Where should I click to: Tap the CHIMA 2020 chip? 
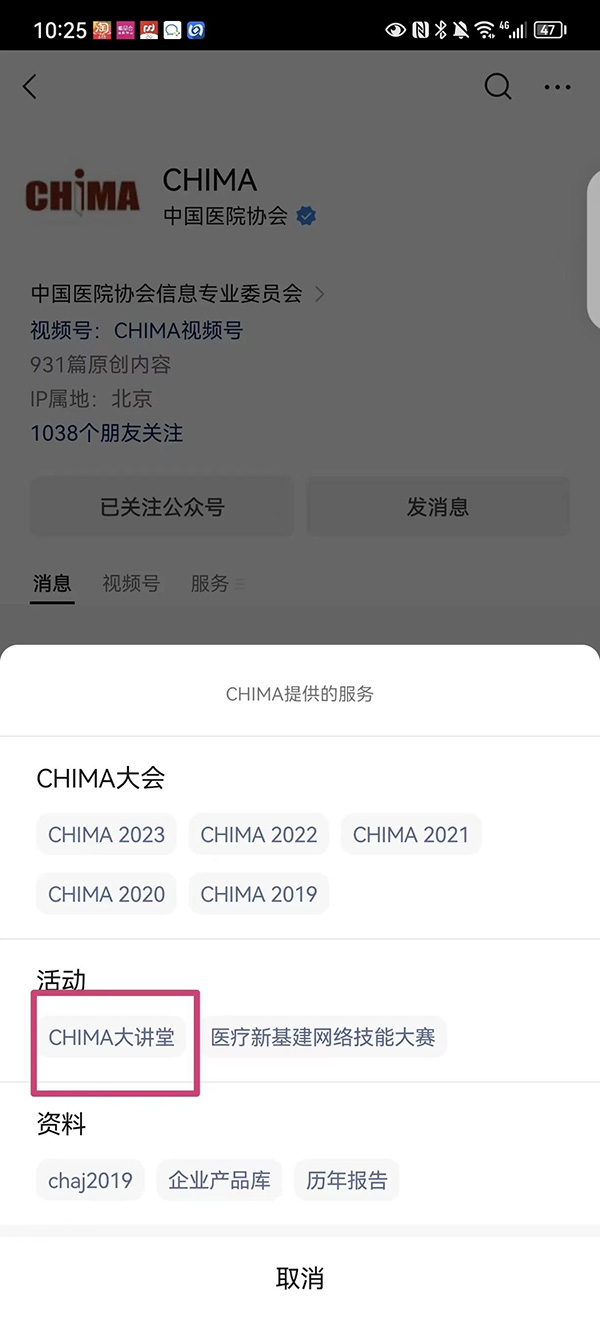pyautogui.click(x=106, y=894)
